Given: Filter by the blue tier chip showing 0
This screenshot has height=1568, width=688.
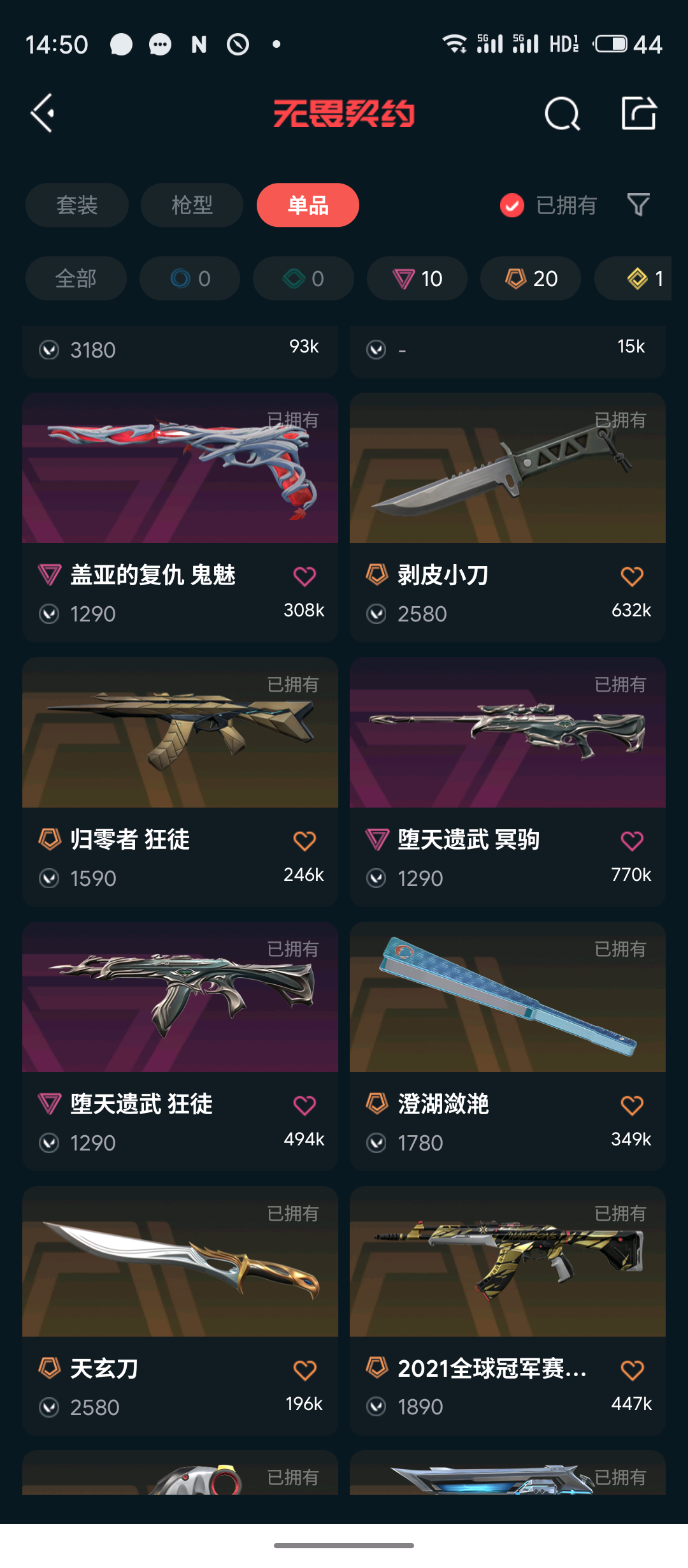Looking at the screenshot, I should tap(190, 279).
